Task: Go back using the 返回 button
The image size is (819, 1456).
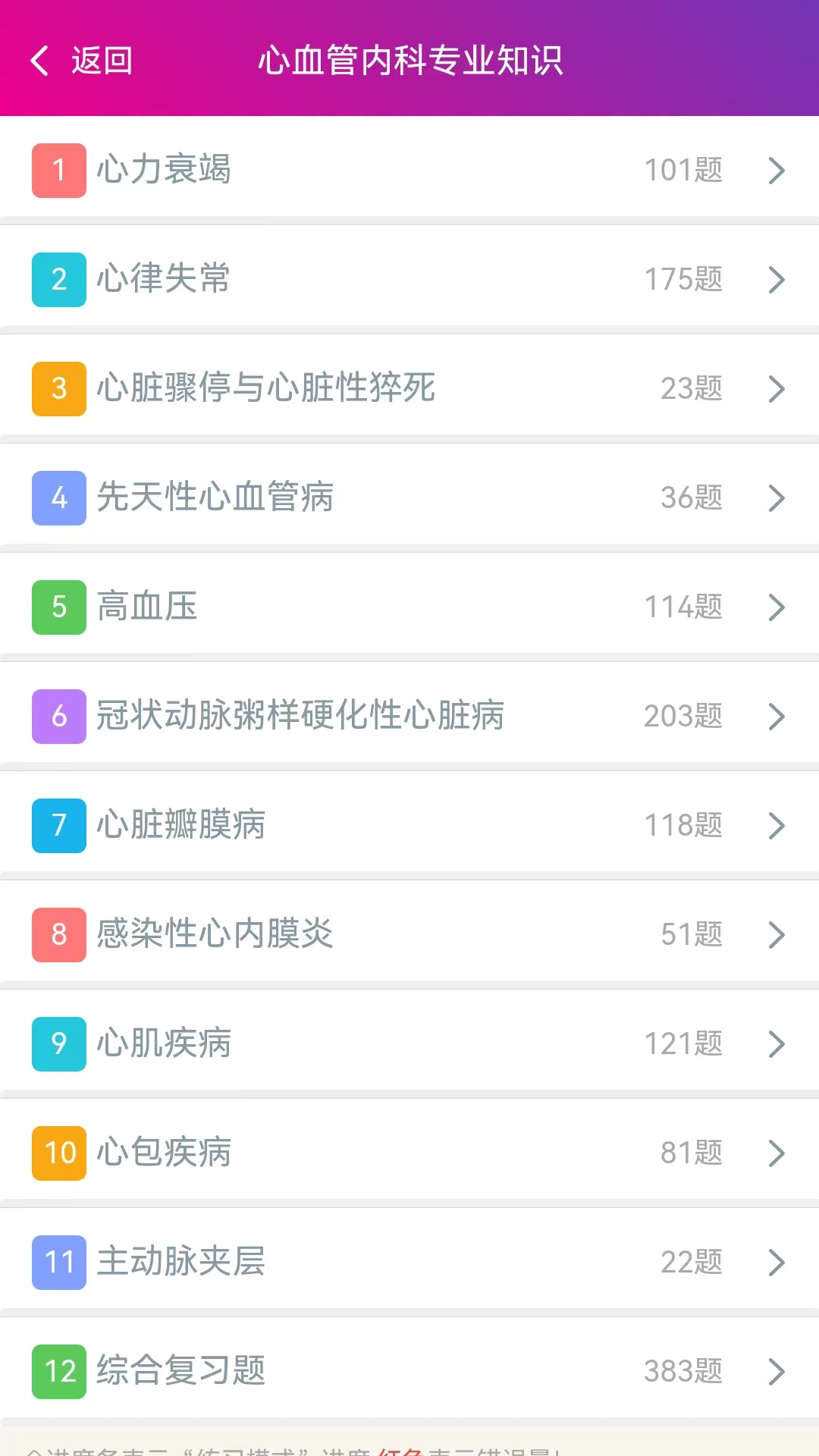Action: pyautogui.click(x=81, y=61)
